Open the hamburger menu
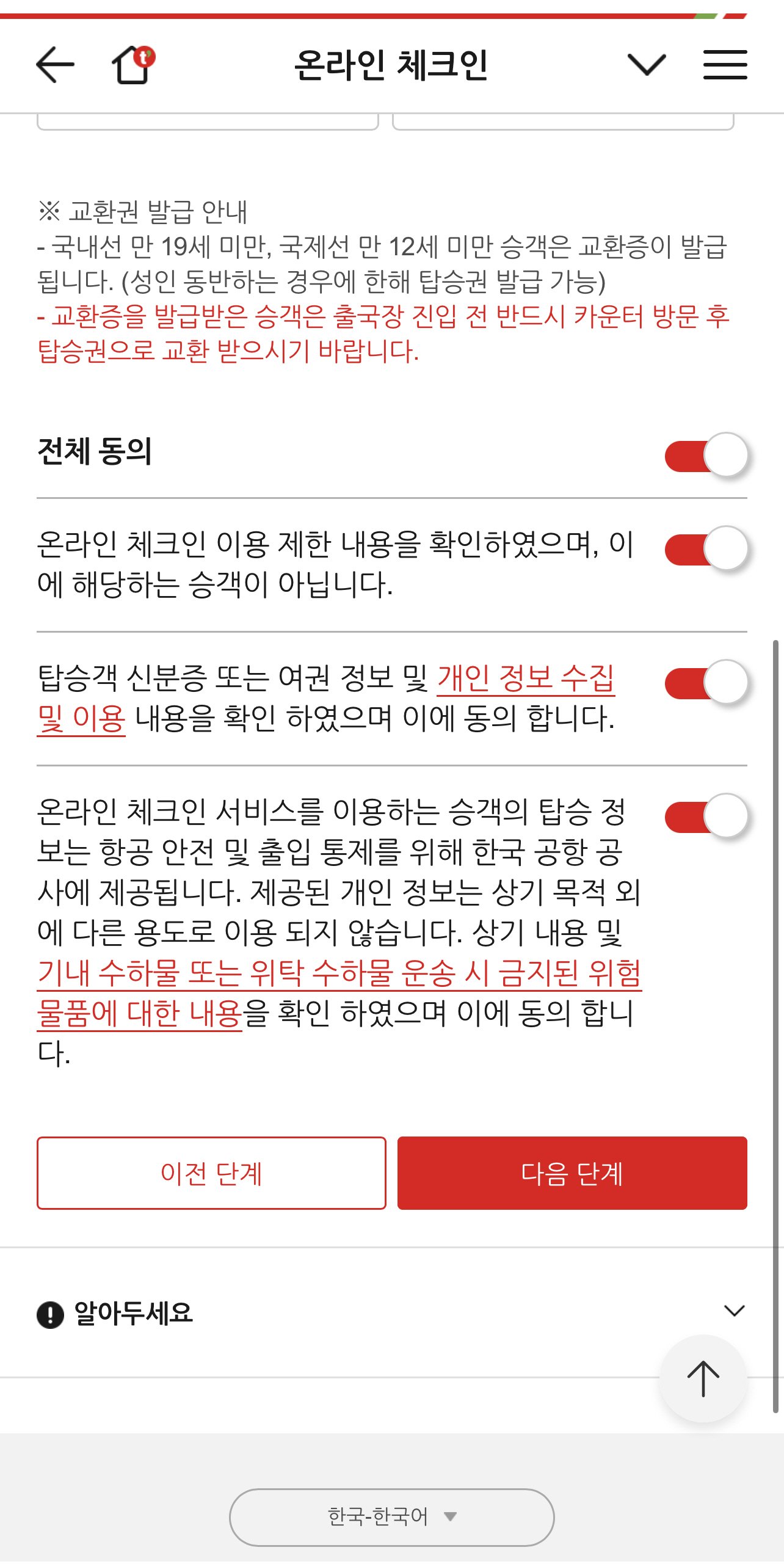Viewport: 784px width, 1564px height. (725, 64)
